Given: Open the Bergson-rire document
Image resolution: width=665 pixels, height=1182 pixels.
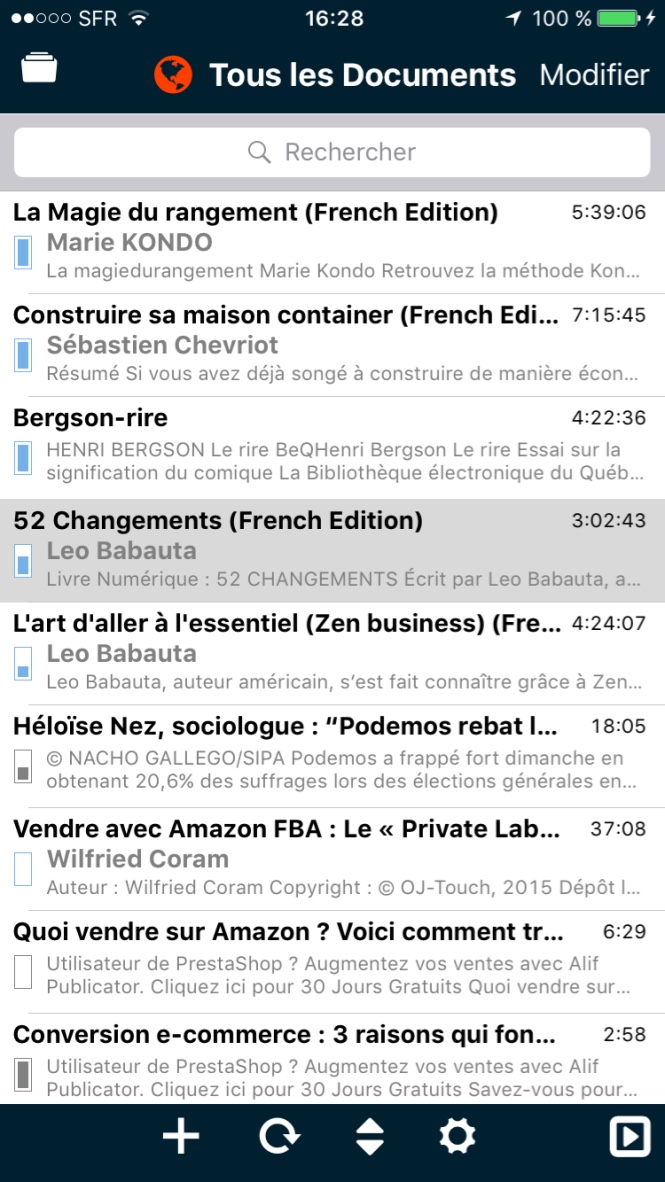Looking at the screenshot, I should coord(332,448).
